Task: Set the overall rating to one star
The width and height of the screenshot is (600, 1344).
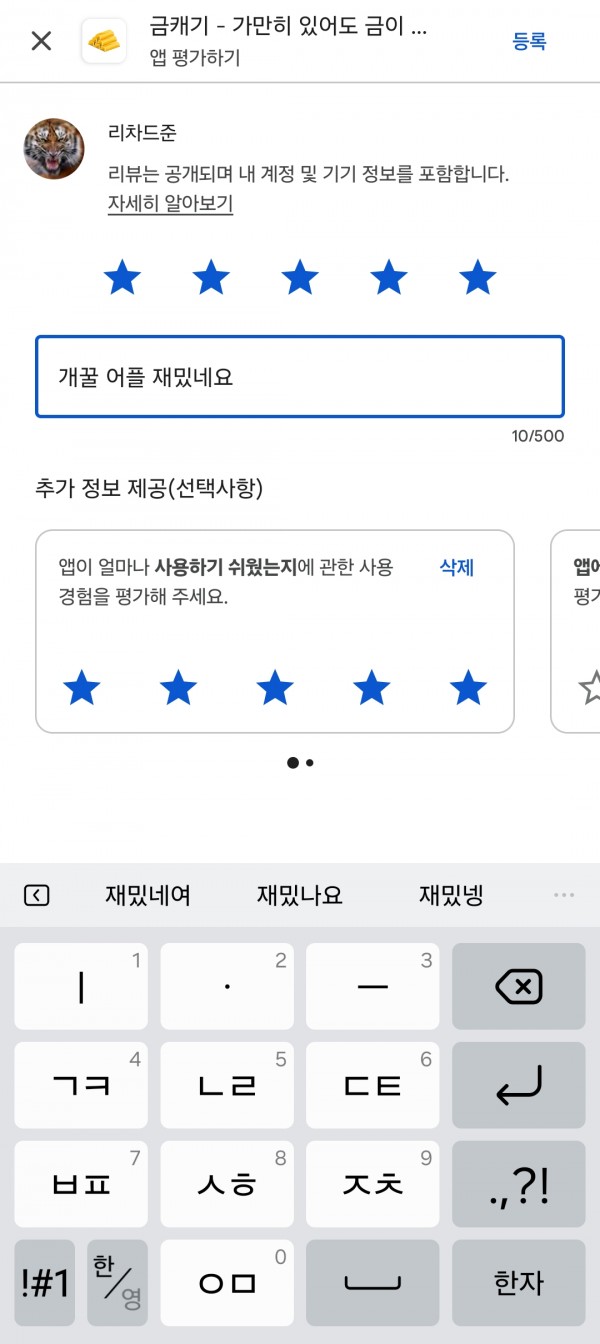Action: [123, 277]
